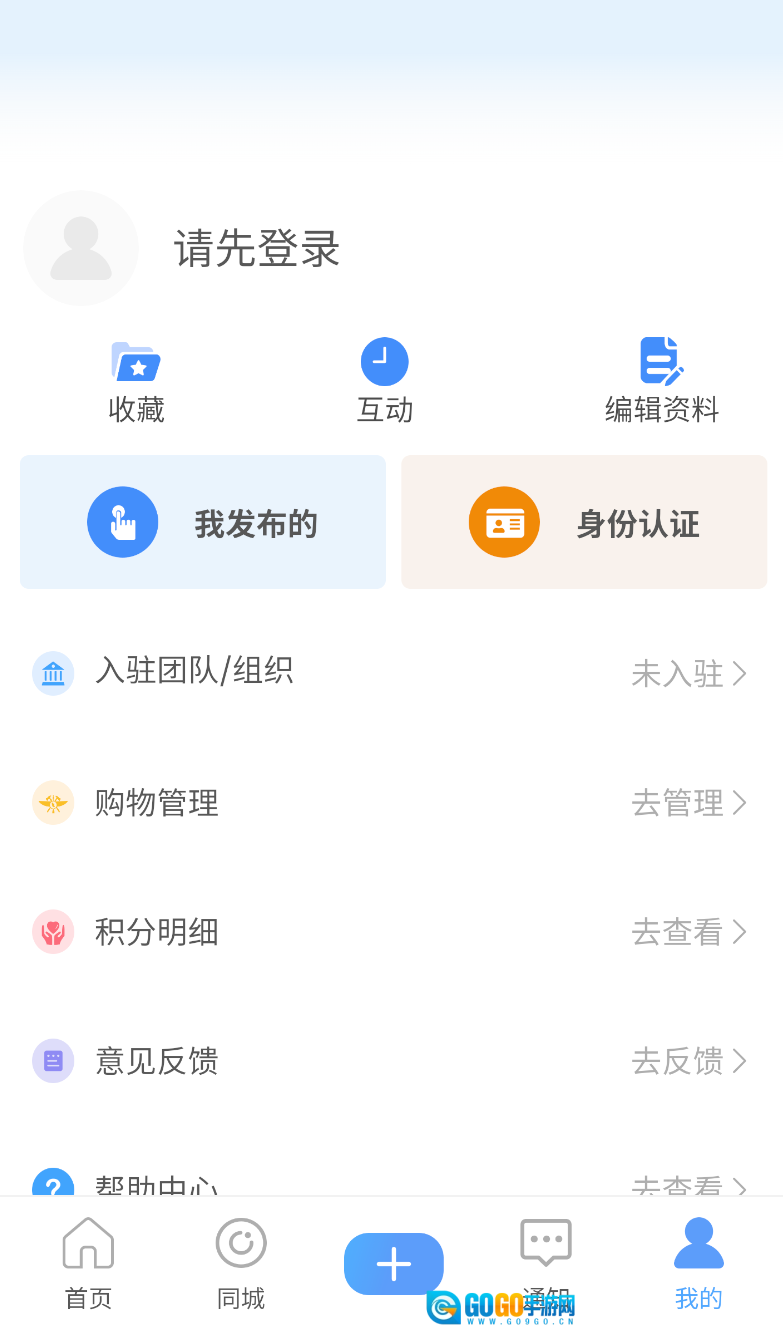The height and width of the screenshot is (1335, 783).
Task: Open 收藏 favorites folder
Action: point(136,382)
